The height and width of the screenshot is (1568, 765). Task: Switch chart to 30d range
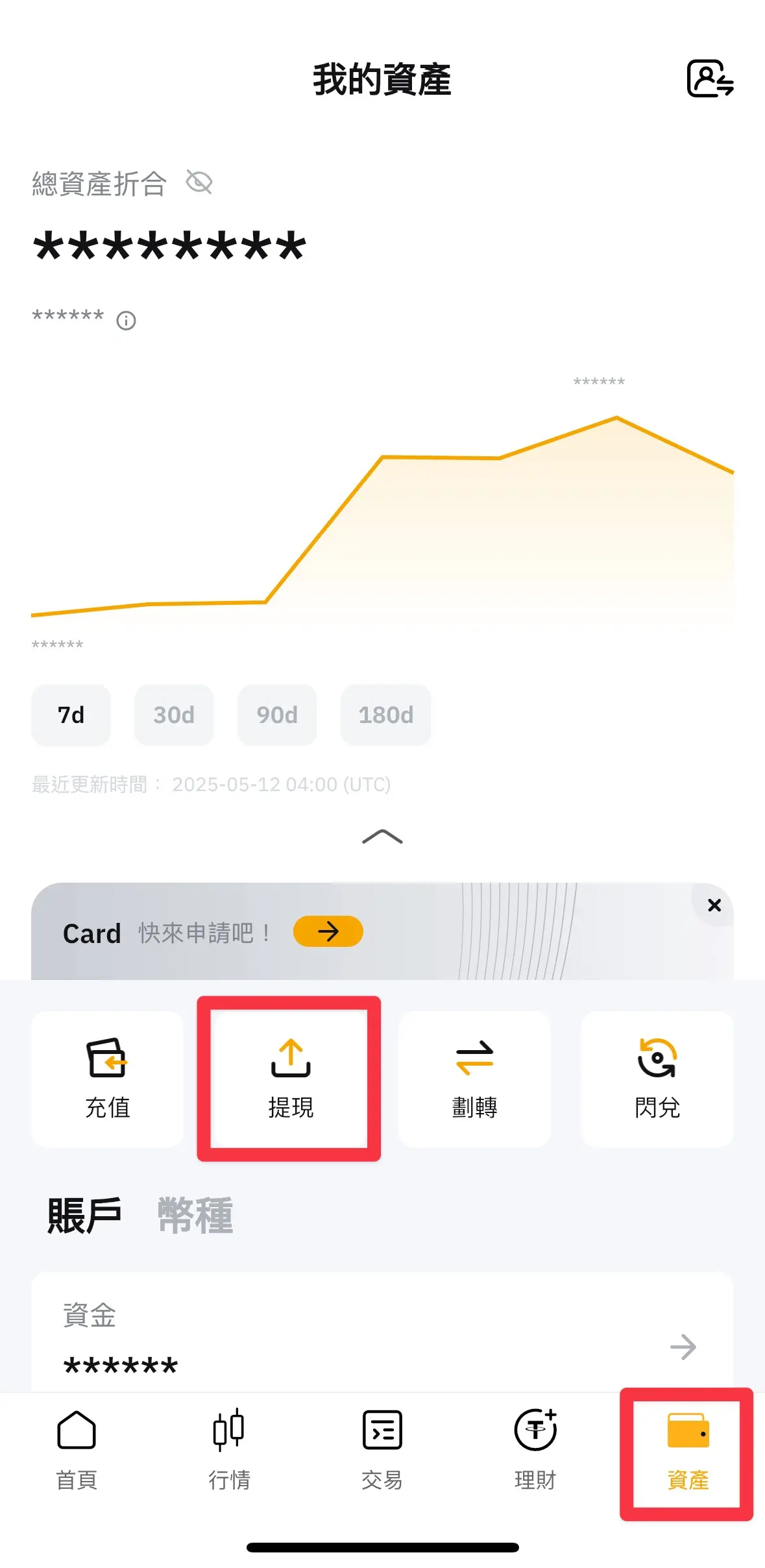(x=174, y=715)
